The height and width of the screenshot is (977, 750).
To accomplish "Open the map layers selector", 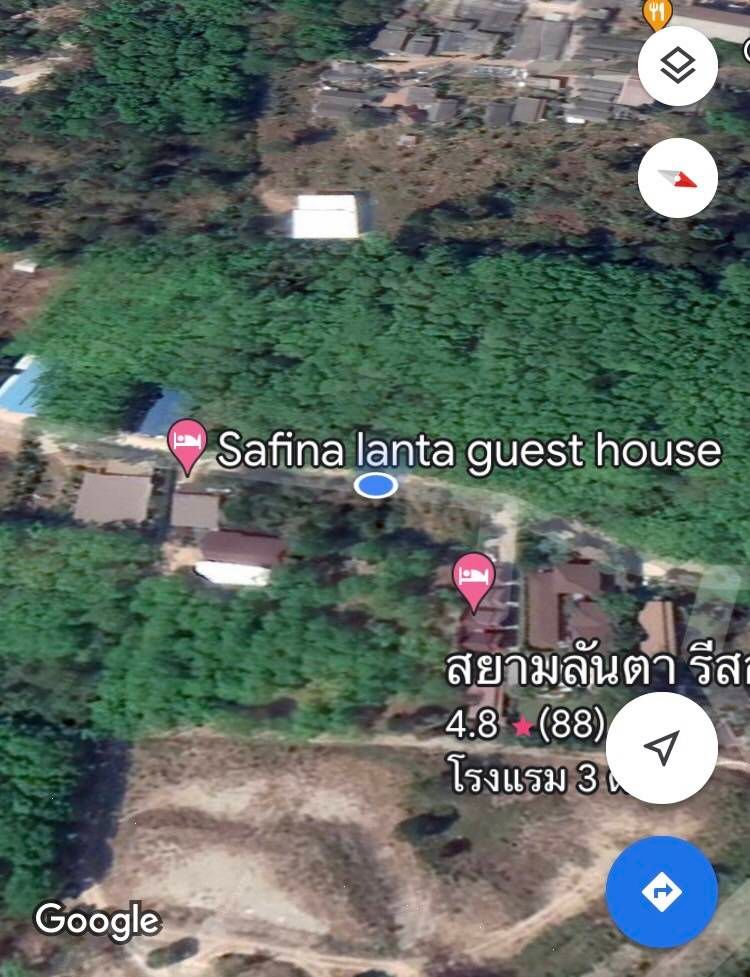I will (677, 66).
